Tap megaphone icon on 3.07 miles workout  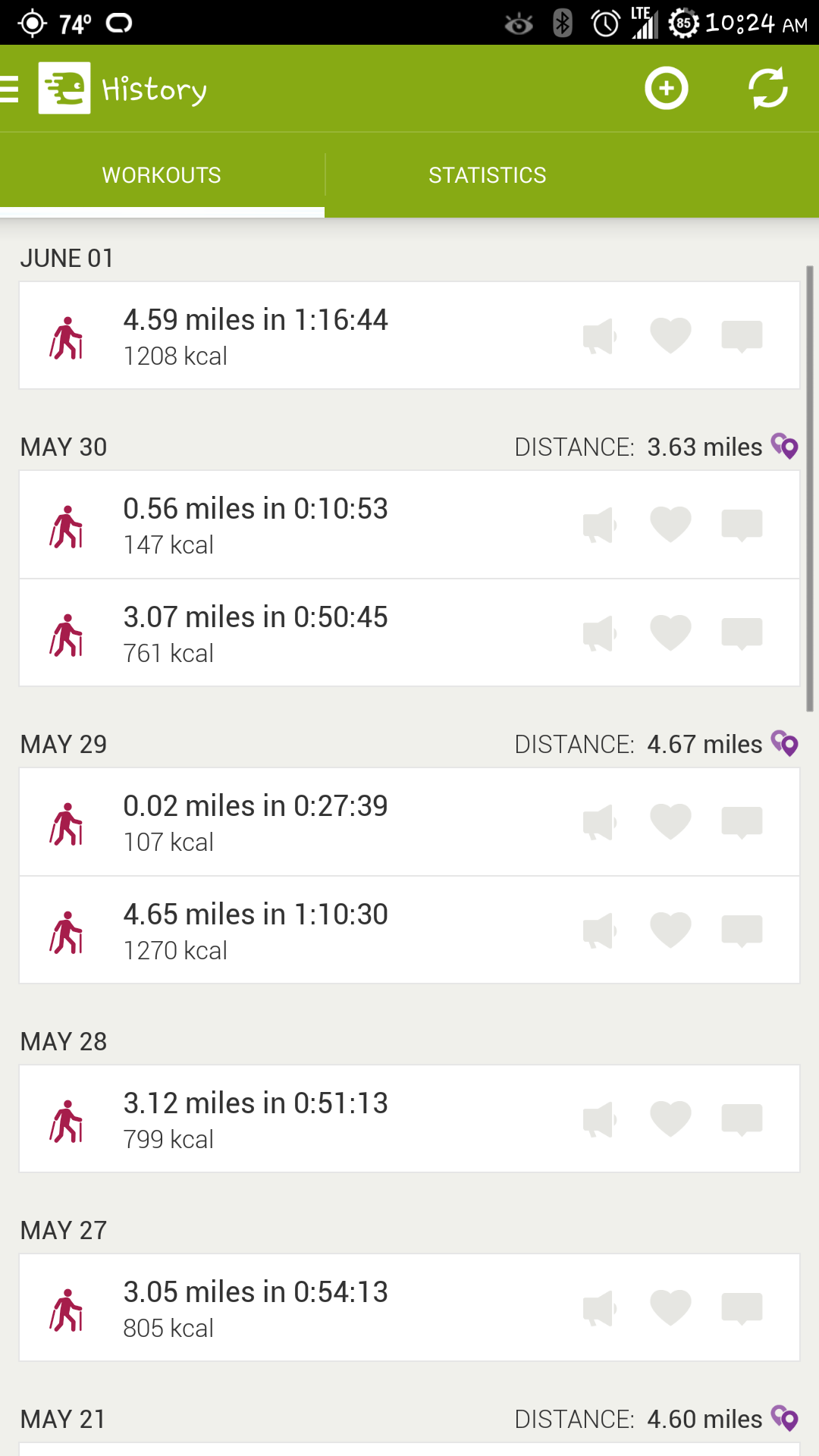click(600, 633)
